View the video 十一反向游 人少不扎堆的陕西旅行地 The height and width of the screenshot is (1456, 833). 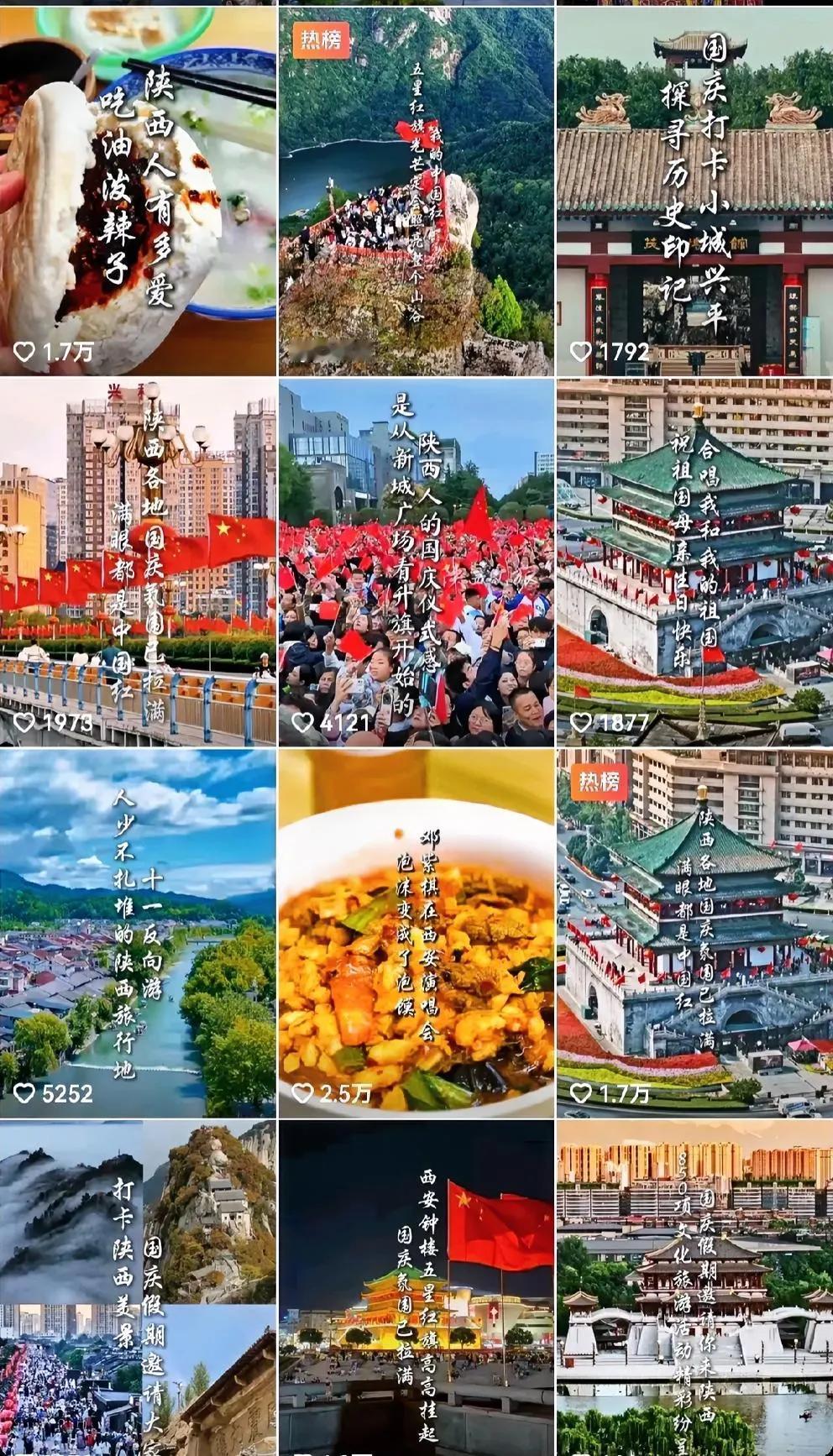[x=138, y=933]
